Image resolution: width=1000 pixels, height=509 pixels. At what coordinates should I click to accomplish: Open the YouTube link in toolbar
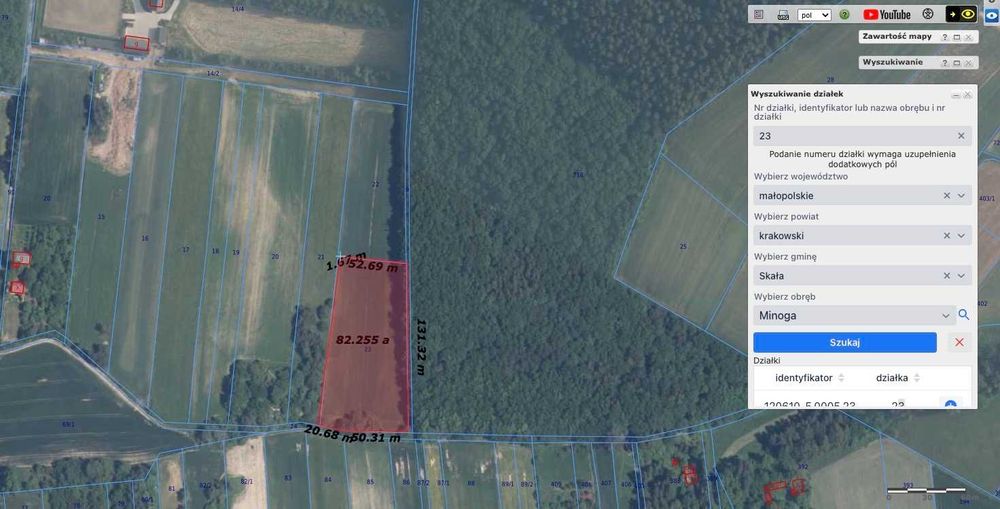click(887, 15)
